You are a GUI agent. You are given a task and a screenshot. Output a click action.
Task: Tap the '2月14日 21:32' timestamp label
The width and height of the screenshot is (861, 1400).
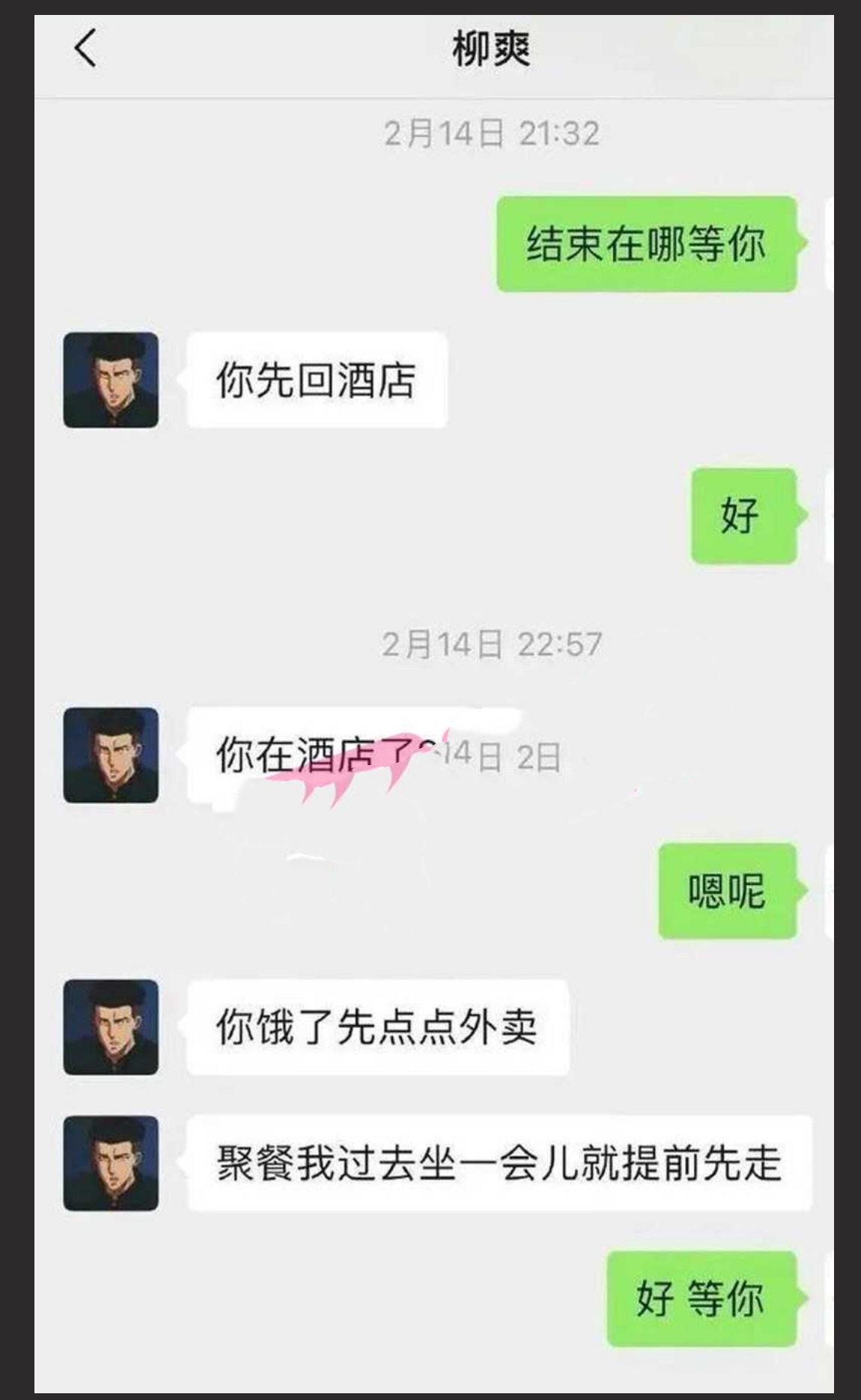point(494,133)
